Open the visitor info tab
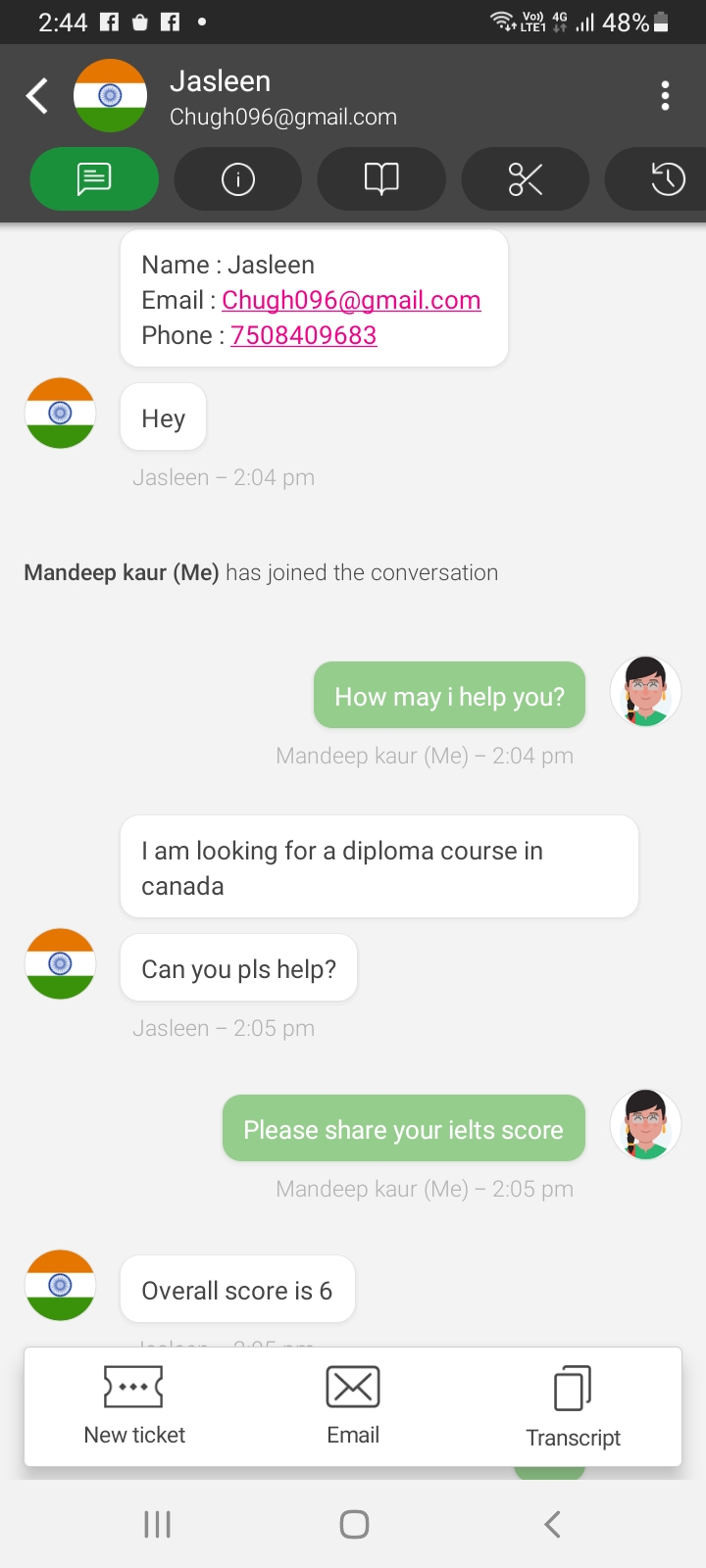 (x=238, y=179)
